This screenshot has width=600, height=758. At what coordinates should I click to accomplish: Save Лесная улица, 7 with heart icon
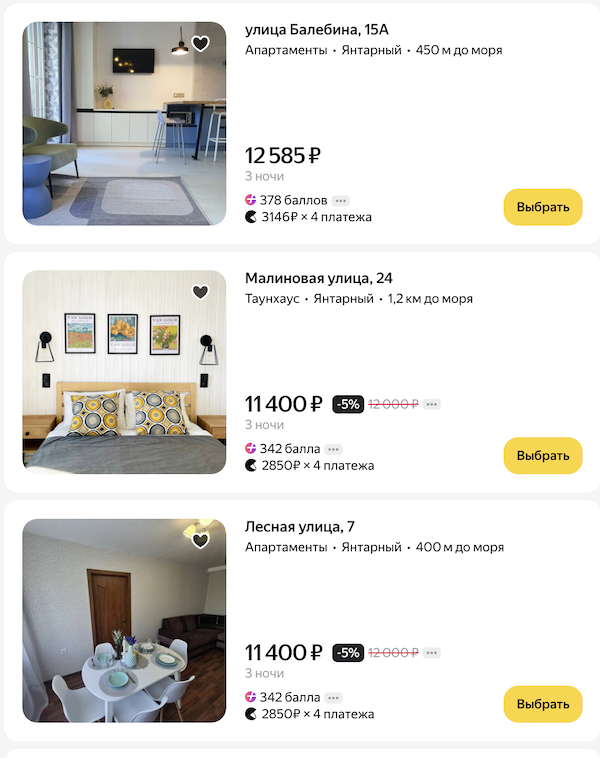coord(200,540)
